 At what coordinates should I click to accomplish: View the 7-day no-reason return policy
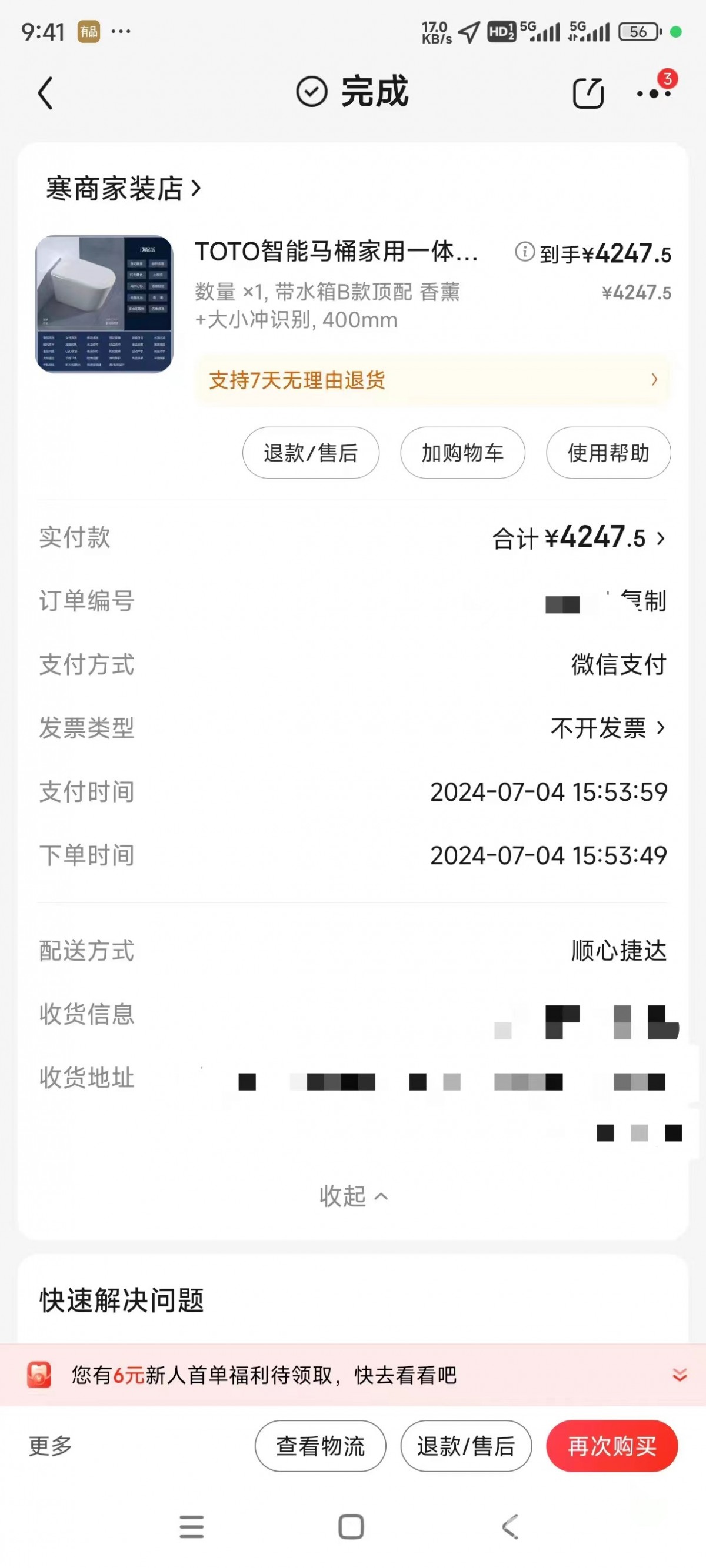[432, 380]
